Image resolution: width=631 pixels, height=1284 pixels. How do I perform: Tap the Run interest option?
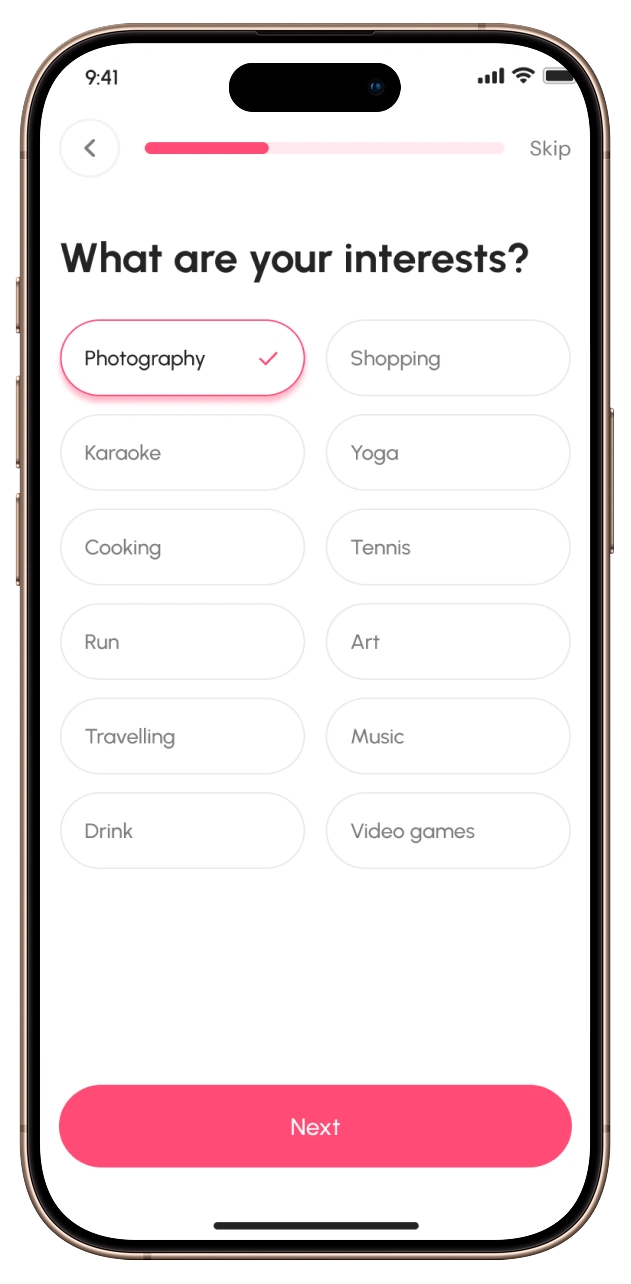coord(182,642)
